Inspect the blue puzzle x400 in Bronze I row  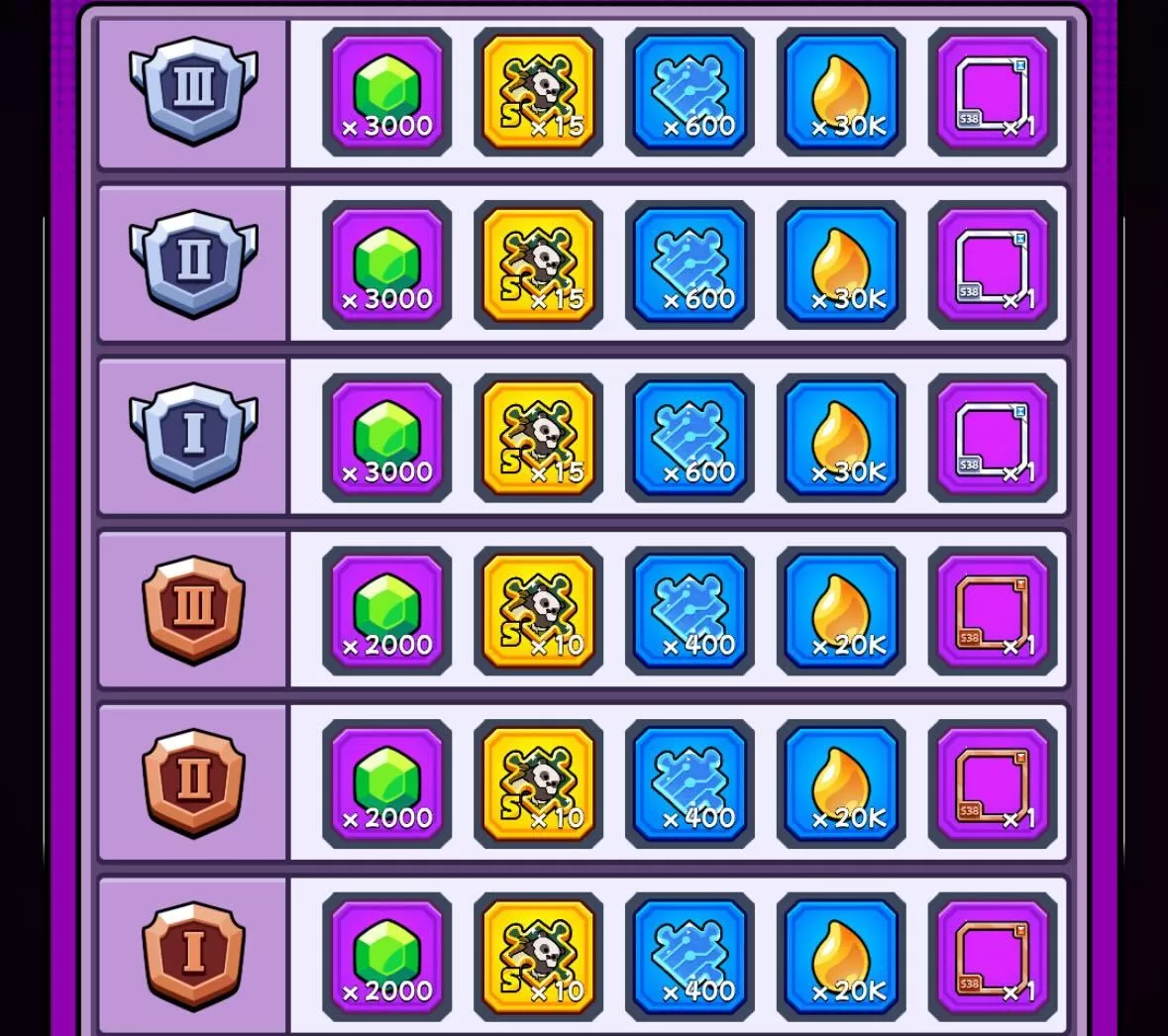tap(690, 957)
